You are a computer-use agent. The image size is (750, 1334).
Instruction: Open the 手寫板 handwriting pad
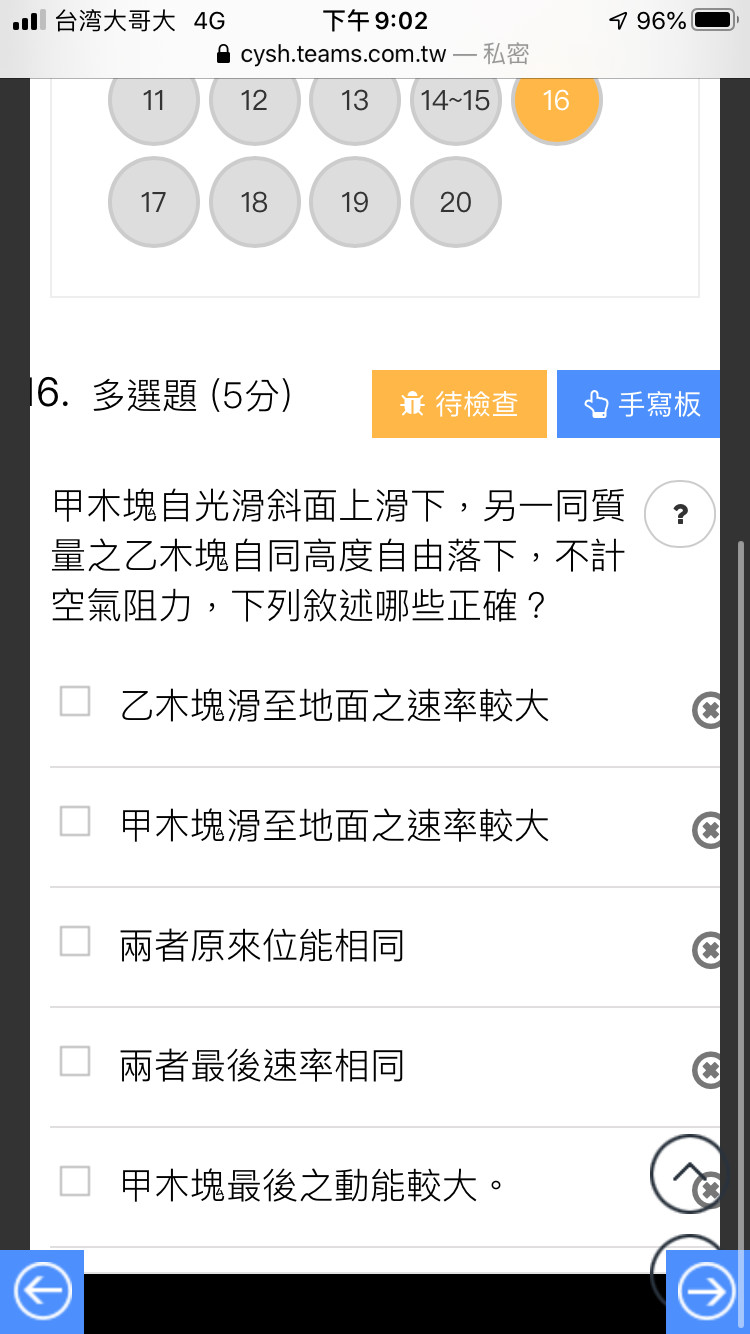[x=638, y=404]
